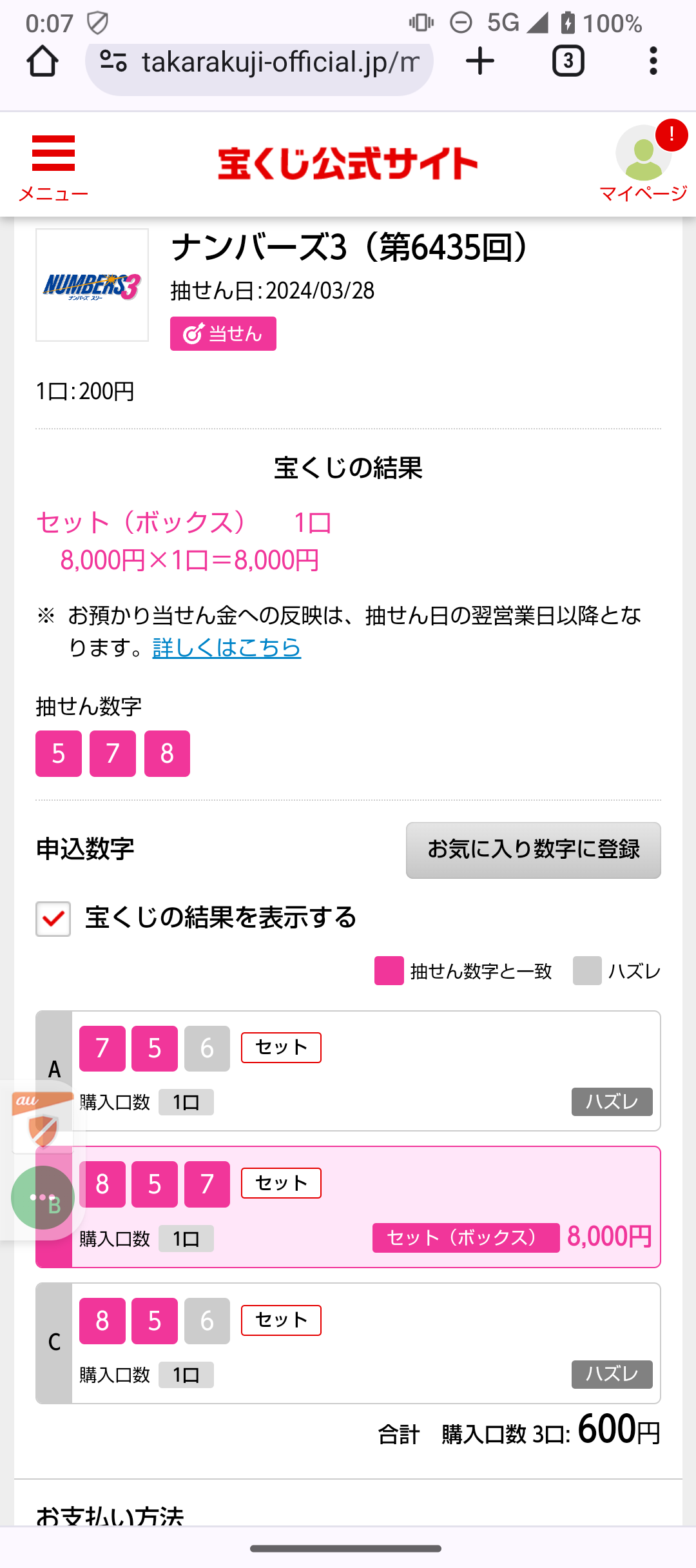Go to browser home page
The height and width of the screenshot is (1568, 696).
[x=43, y=61]
